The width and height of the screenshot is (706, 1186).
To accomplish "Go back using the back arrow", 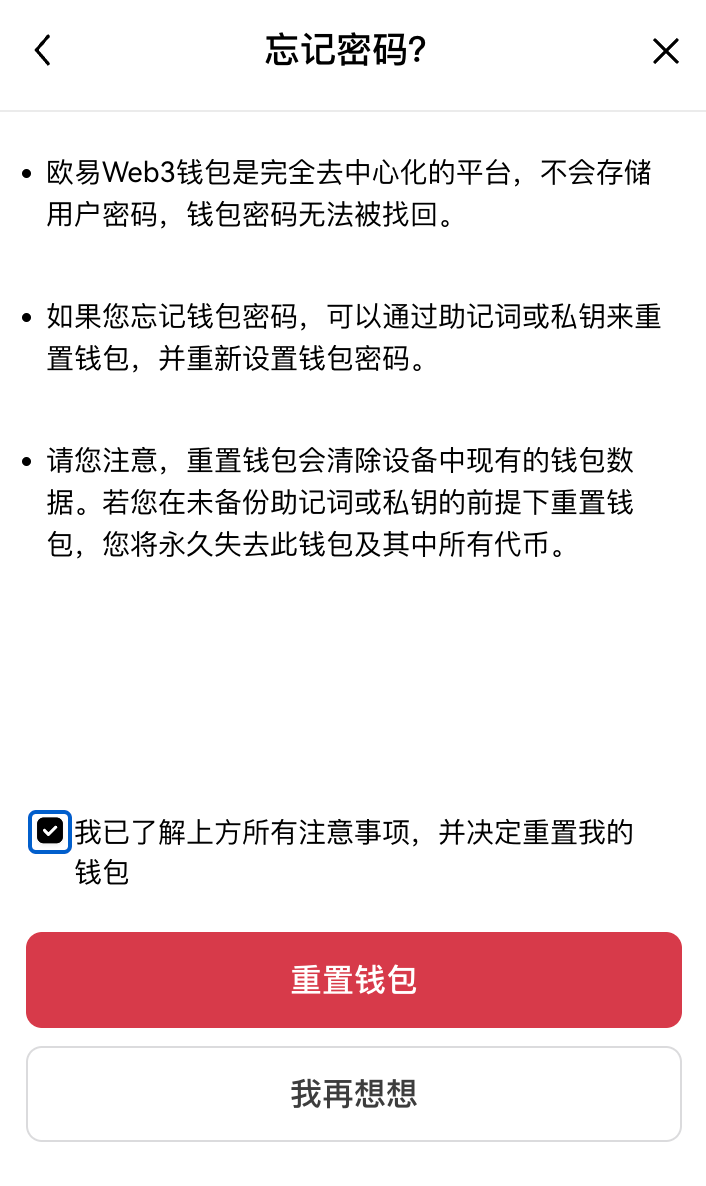I will 42,51.
